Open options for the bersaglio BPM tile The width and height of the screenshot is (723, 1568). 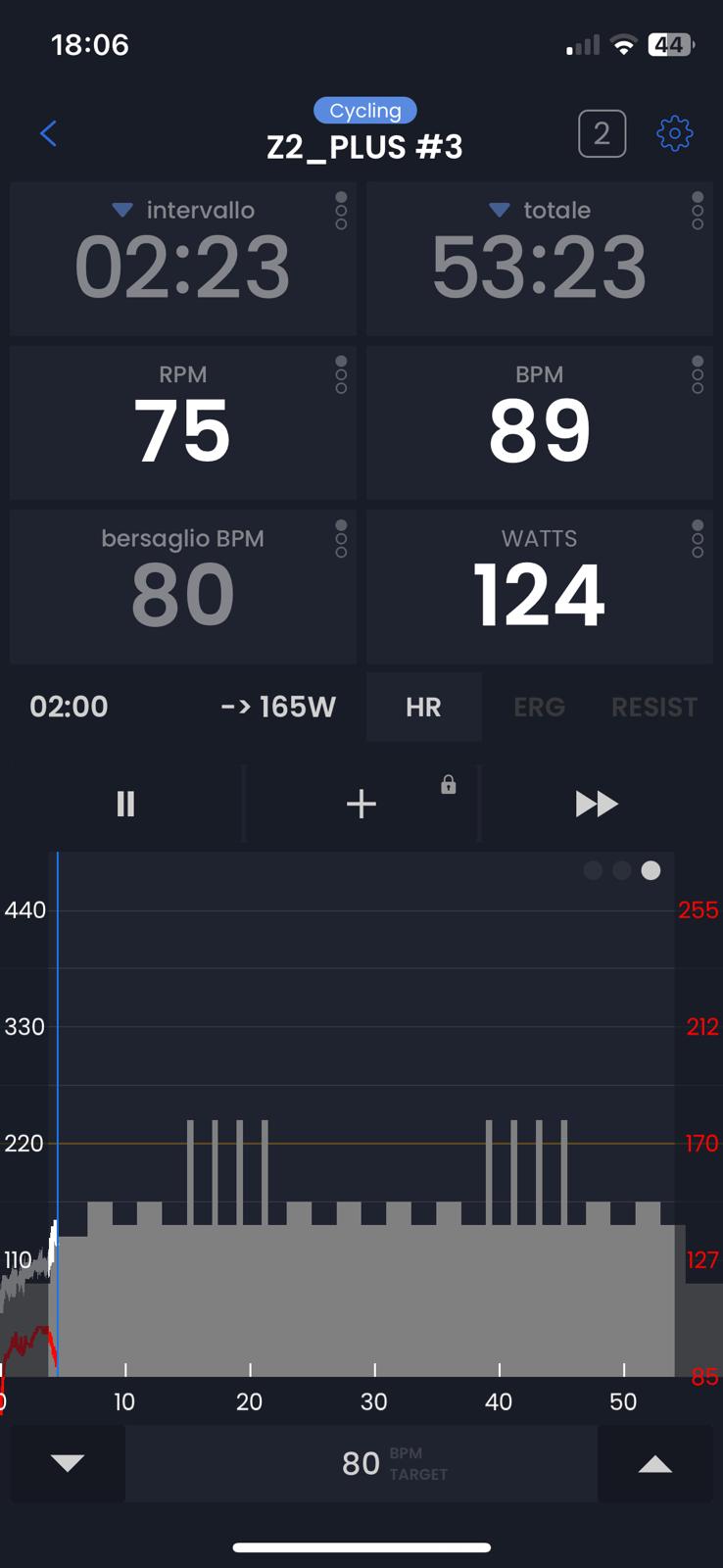[x=341, y=539]
